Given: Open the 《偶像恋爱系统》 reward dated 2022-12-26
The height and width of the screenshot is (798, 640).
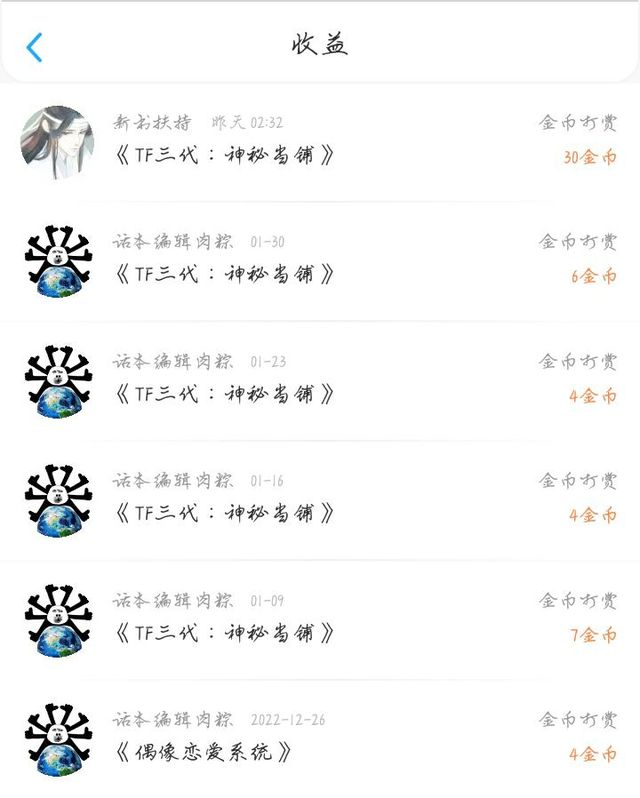Looking at the screenshot, I should point(320,738).
